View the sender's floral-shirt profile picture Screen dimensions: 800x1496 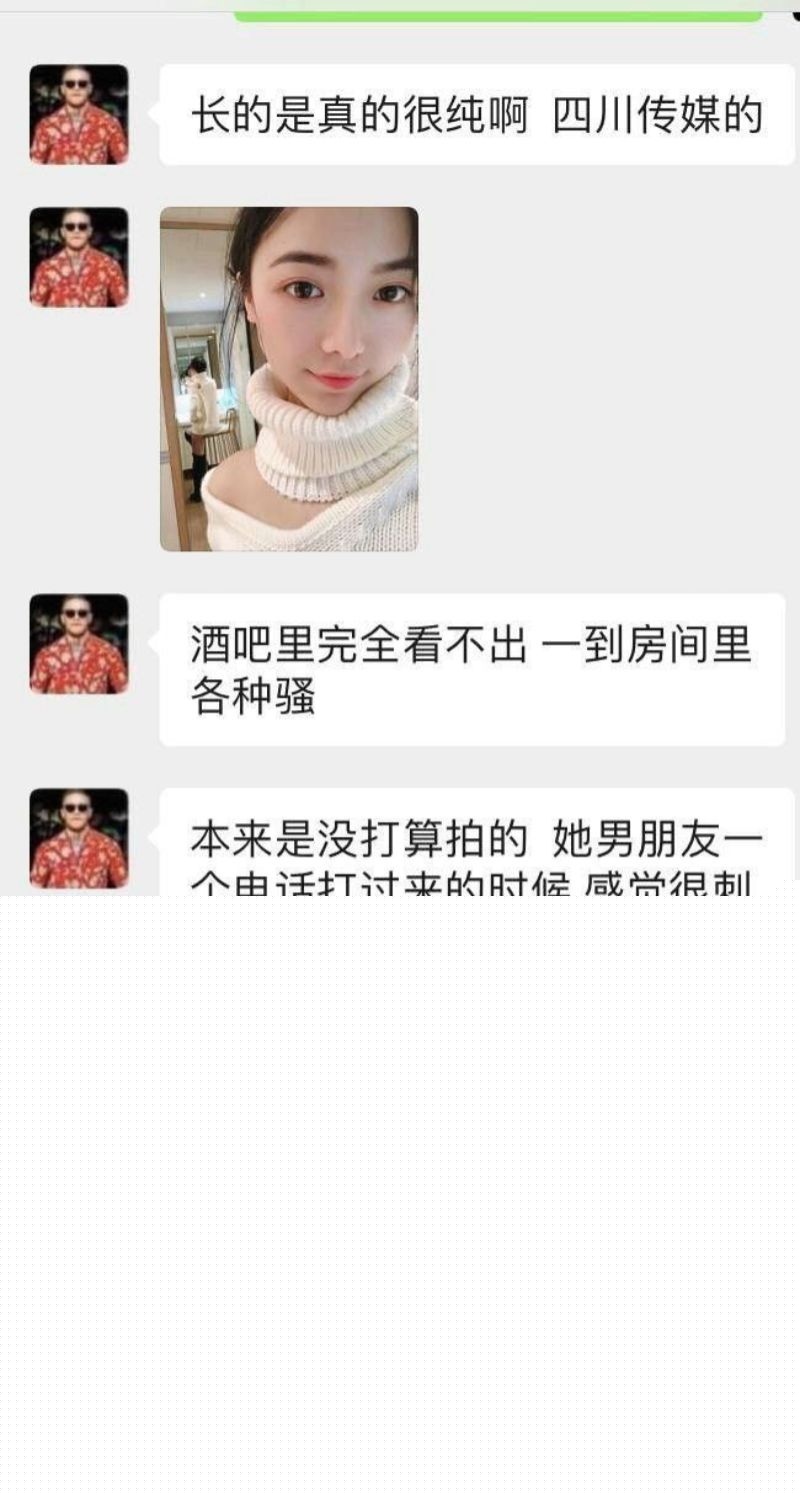click(x=79, y=110)
